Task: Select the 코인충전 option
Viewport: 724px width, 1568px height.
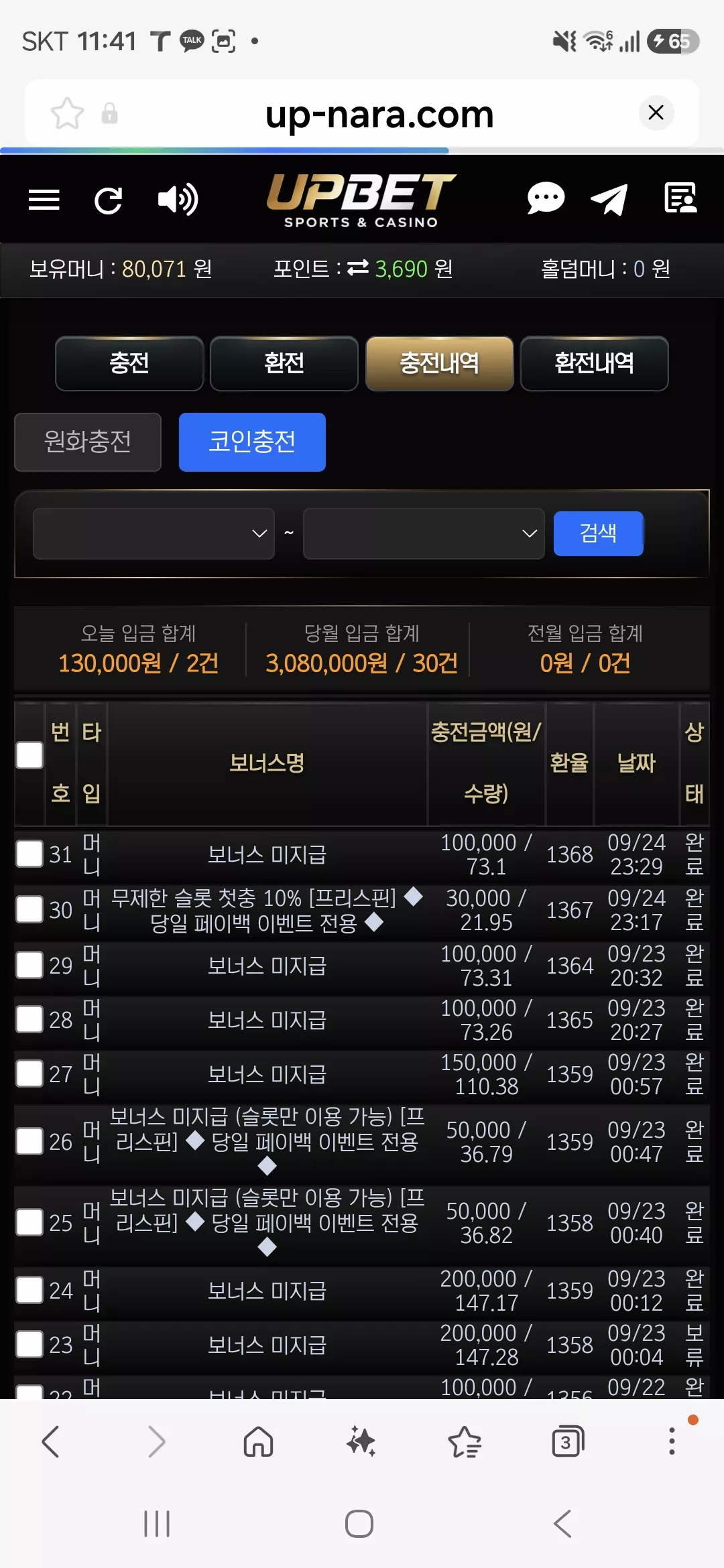Action: 252,442
